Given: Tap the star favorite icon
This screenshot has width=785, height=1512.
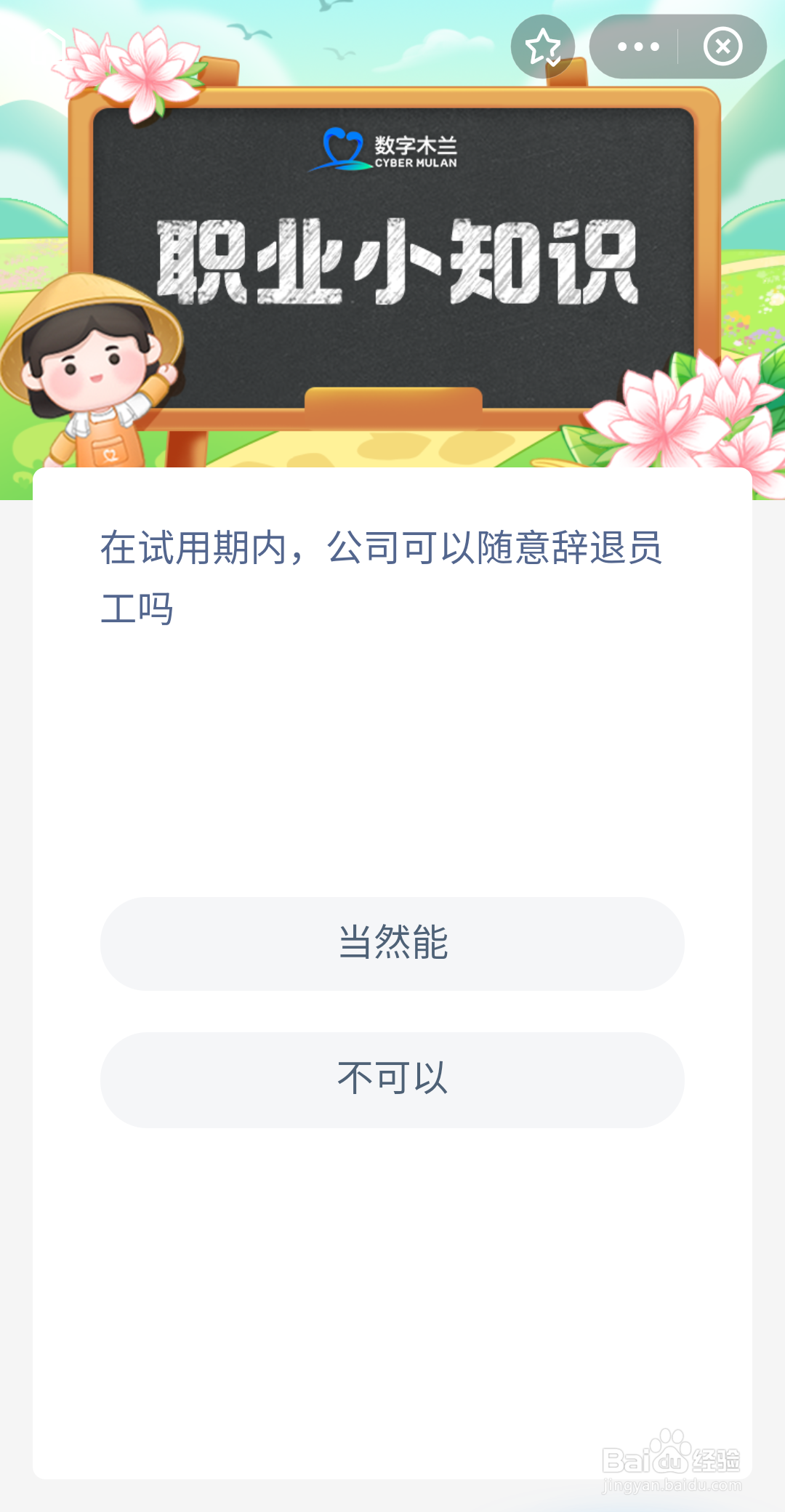Looking at the screenshot, I should click(x=544, y=47).
